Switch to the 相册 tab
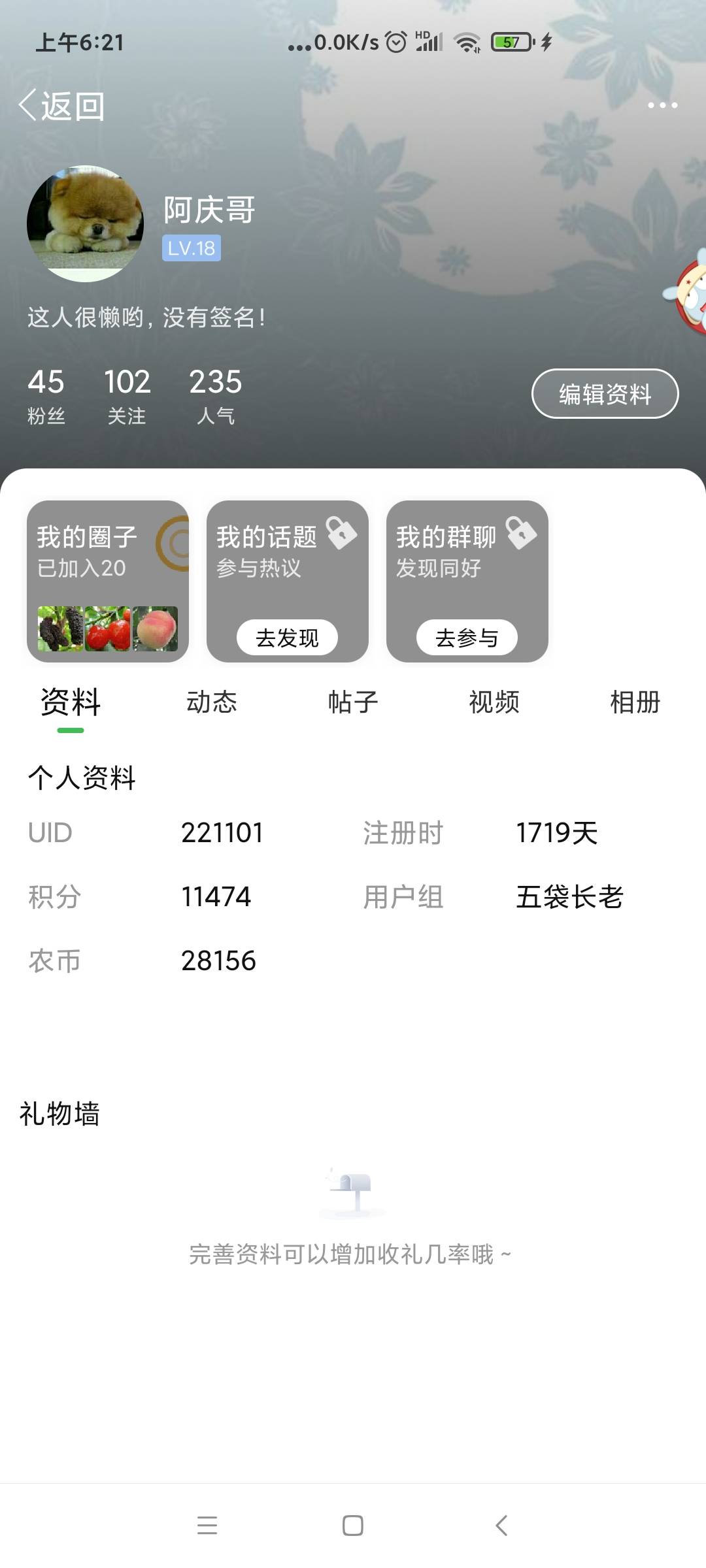This screenshot has width=706, height=1568. tap(635, 702)
